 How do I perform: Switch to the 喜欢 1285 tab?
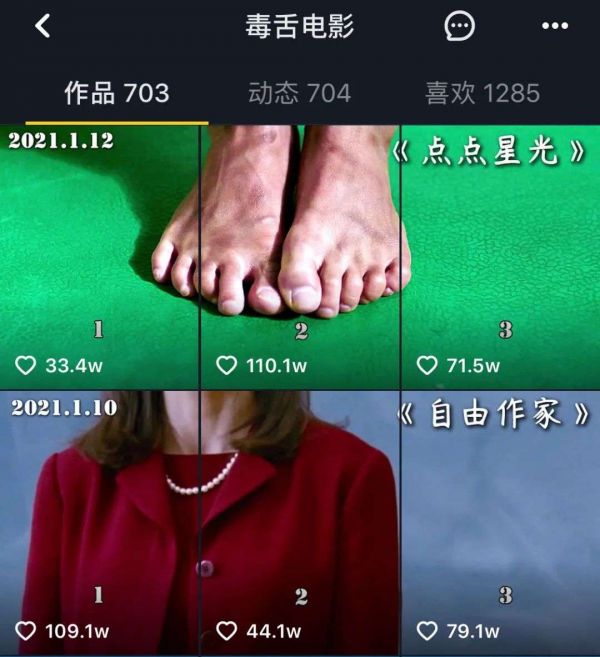click(482, 94)
